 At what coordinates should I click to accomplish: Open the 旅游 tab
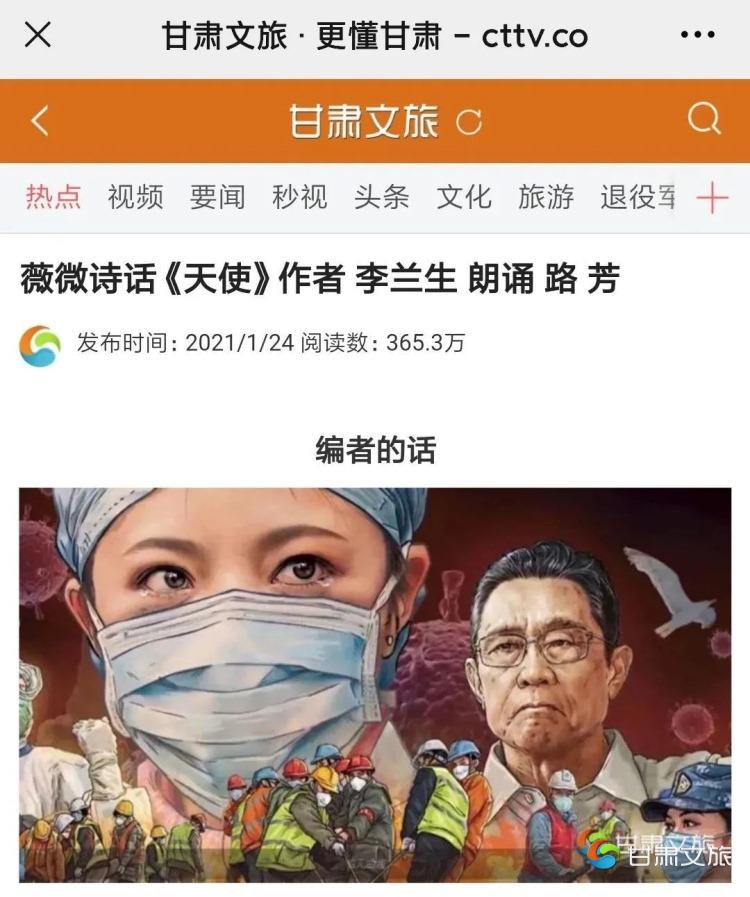tap(545, 198)
